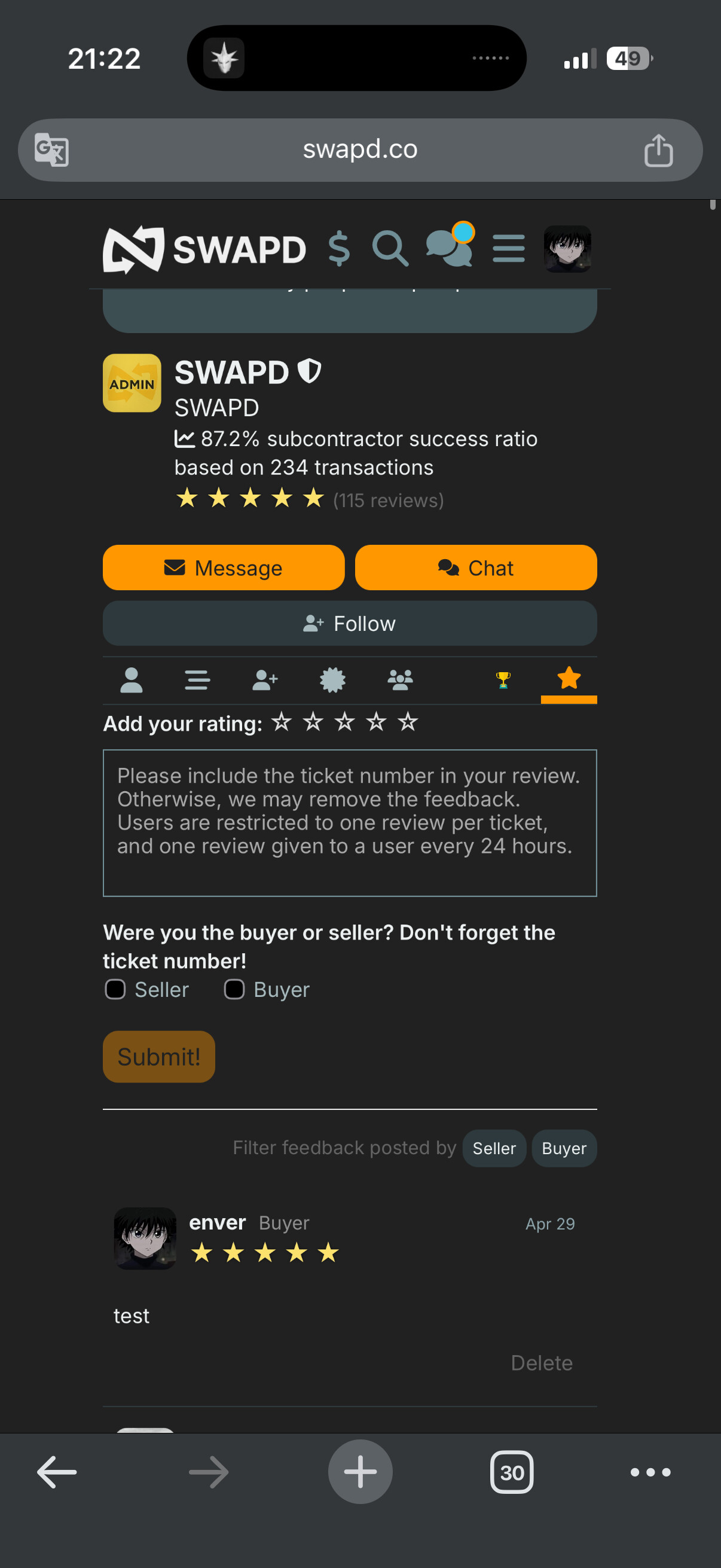Viewport: 721px width, 1568px height.
Task: Delete enver's test review
Action: (x=542, y=1363)
